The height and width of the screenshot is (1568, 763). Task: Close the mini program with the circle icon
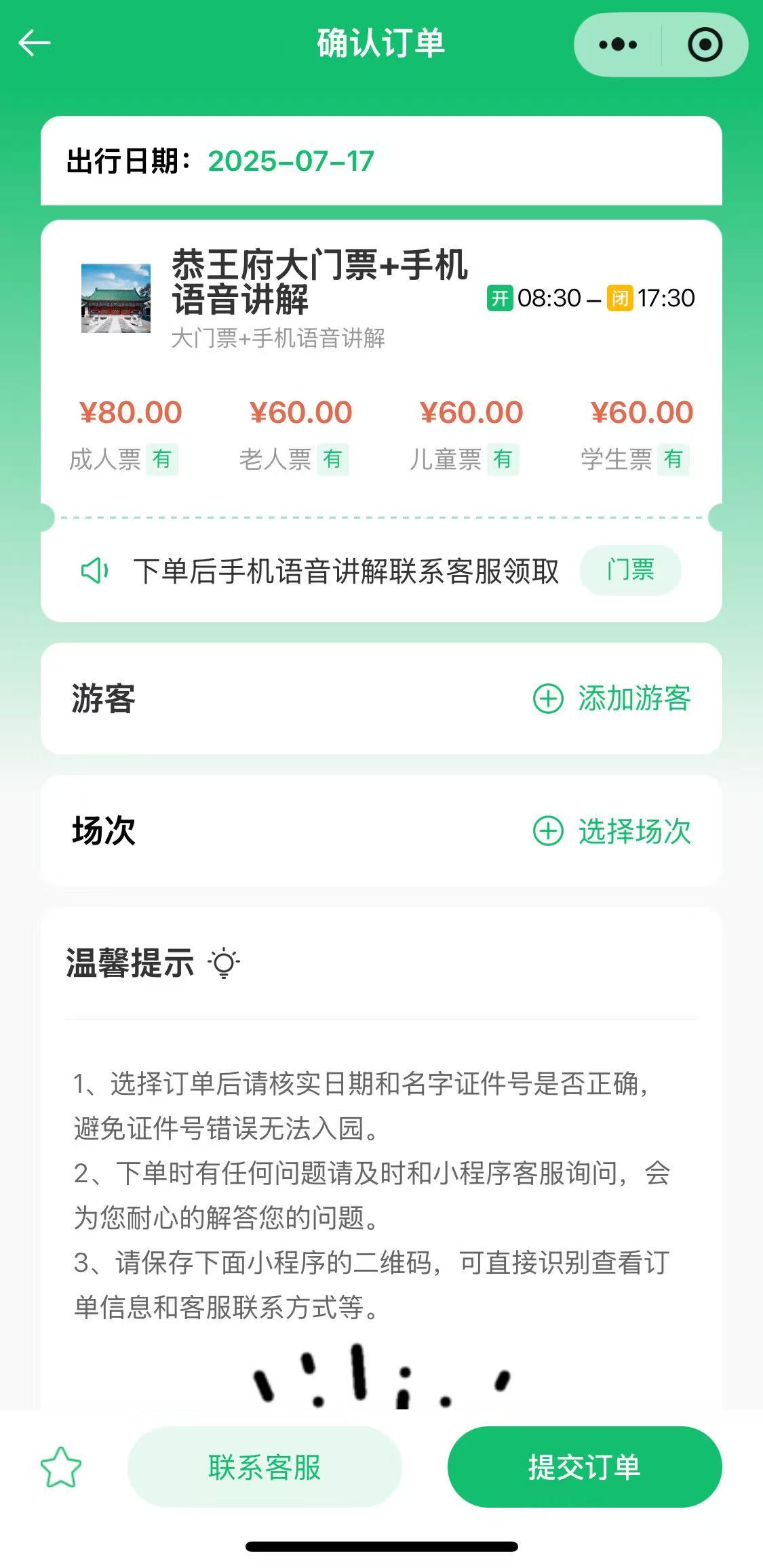click(705, 45)
